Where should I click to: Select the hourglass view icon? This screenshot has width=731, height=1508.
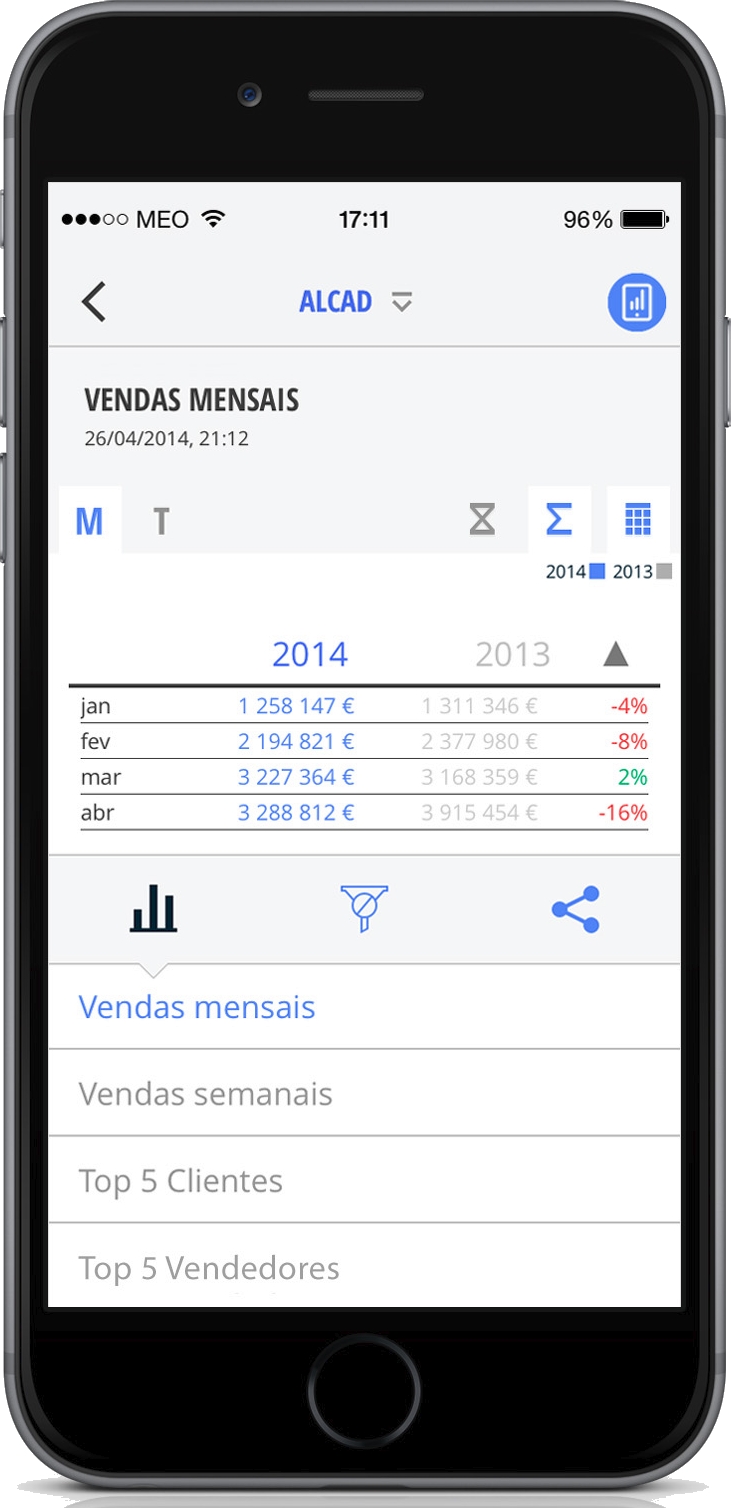tap(482, 520)
